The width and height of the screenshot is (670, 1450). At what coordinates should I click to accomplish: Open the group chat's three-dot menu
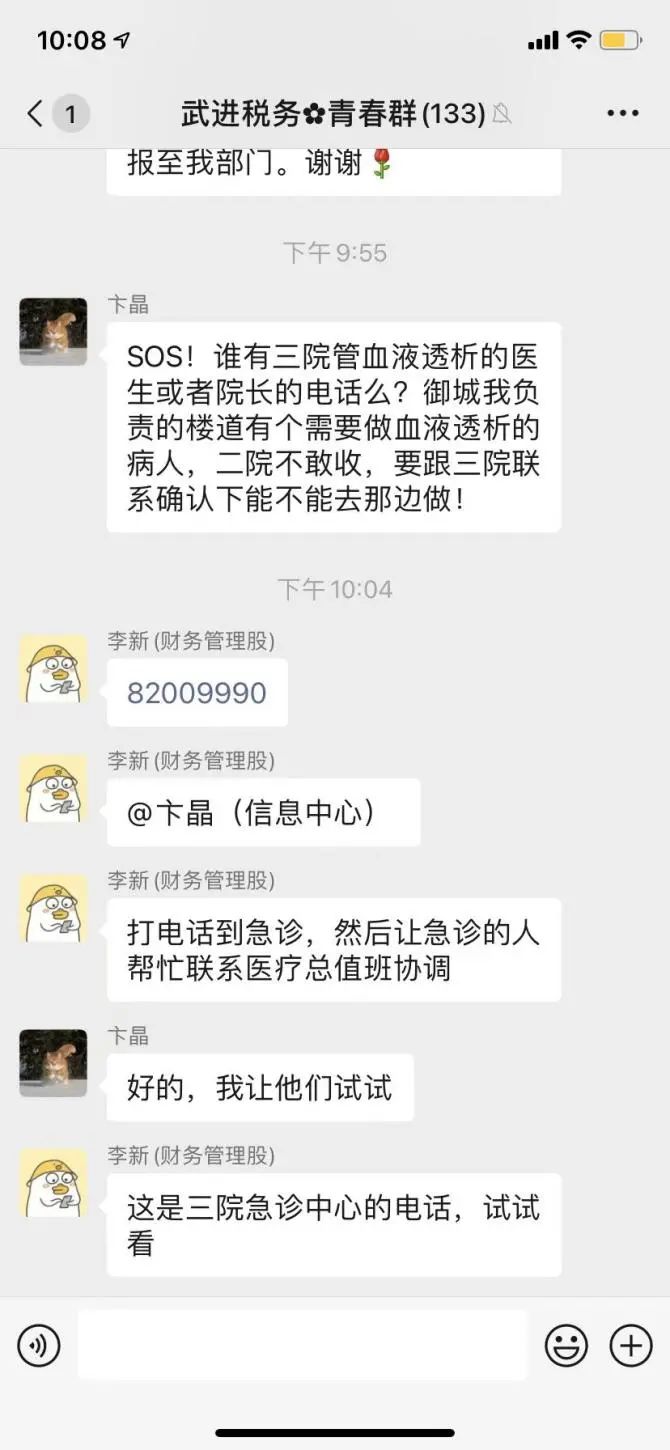622,114
